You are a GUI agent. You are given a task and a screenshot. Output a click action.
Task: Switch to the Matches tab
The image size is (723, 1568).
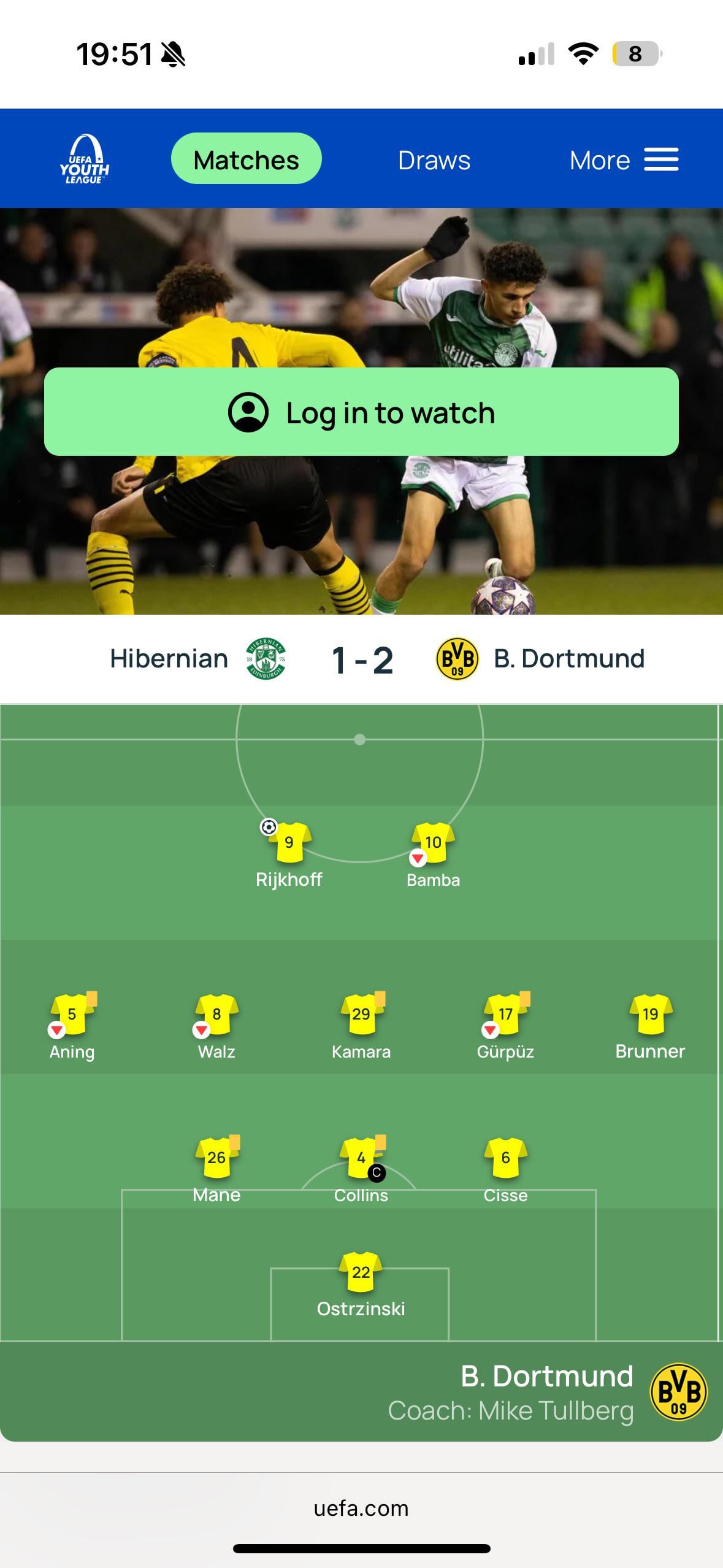tap(246, 159)
